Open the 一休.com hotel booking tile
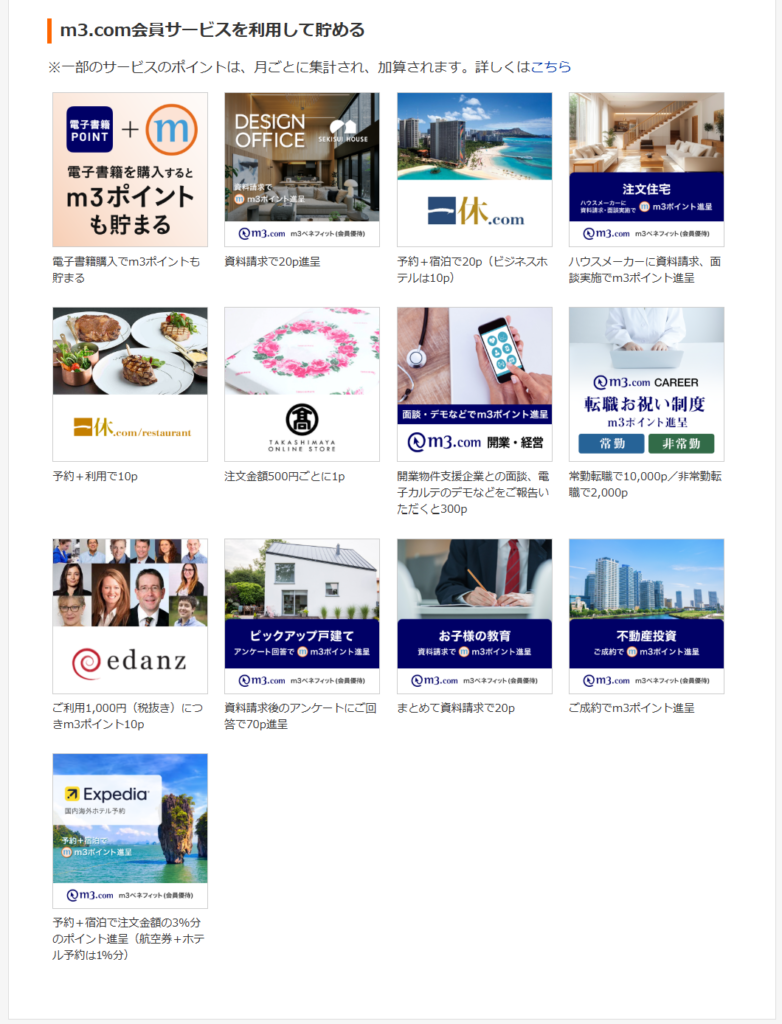Viewport: 782px width, 1024px height. (474, 170)
